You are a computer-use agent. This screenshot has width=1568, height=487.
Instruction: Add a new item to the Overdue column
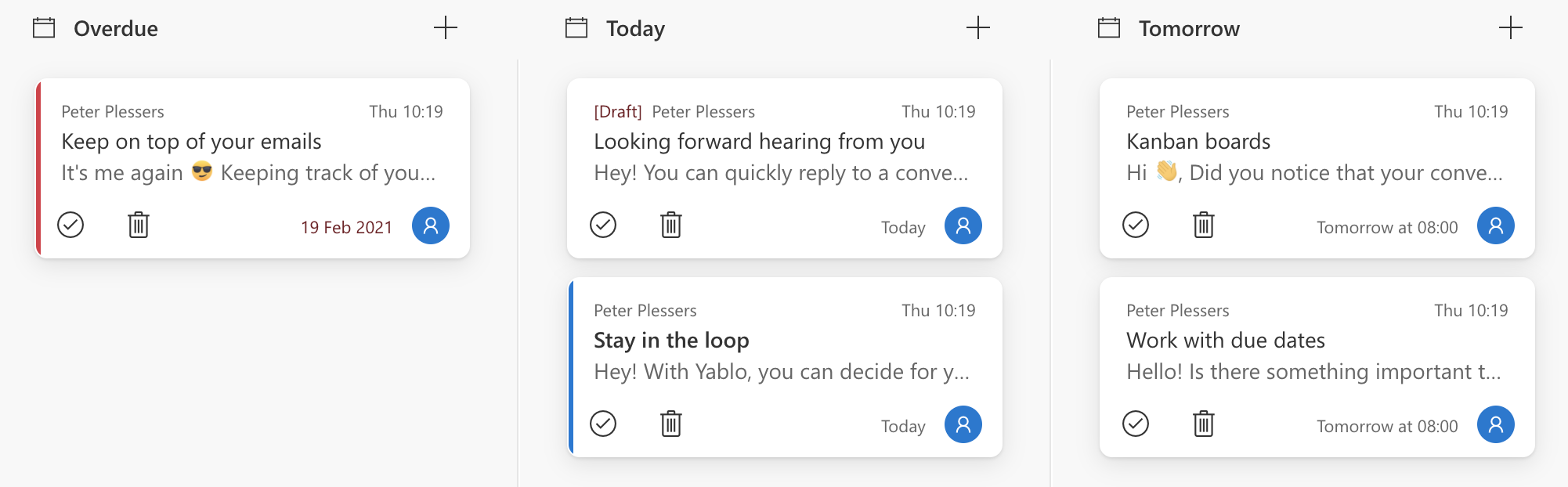(446, 28)
